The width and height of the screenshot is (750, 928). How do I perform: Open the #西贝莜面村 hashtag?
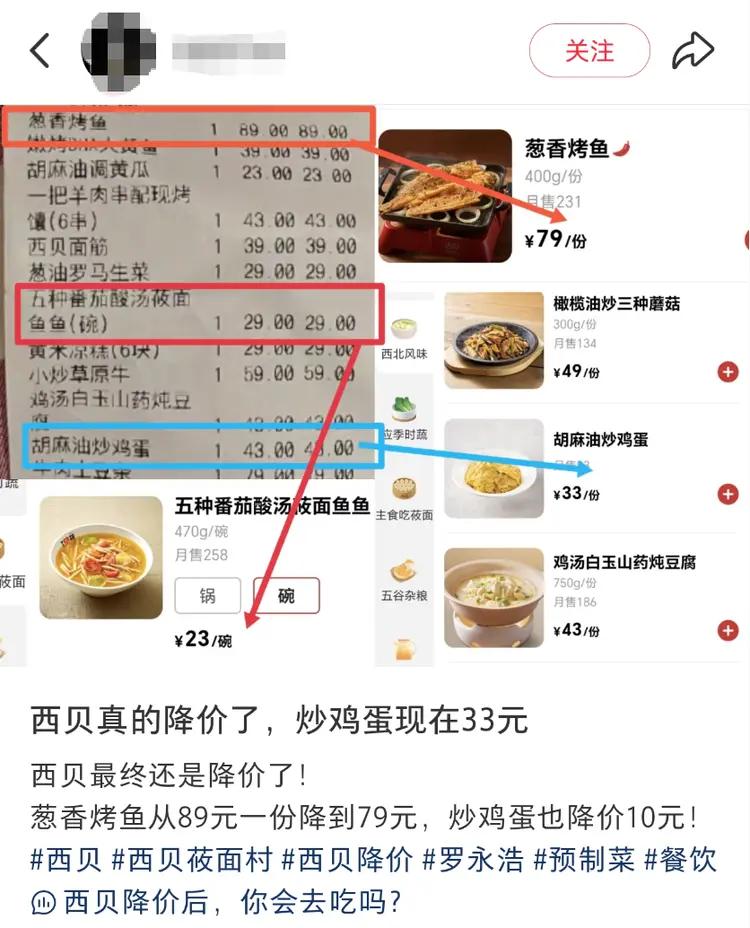[192, 859]
